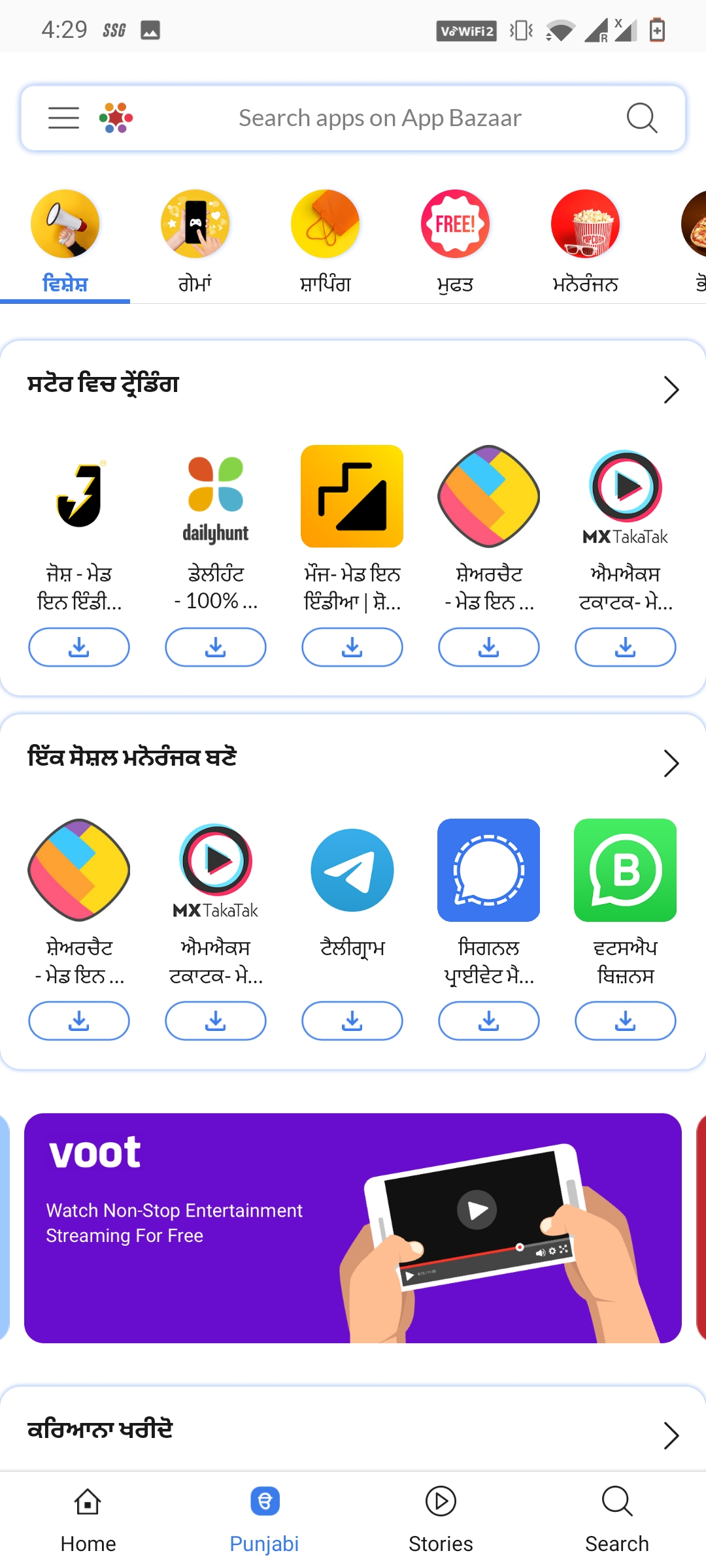This screenshot has height=1568, width=706.
Task: Download Signal Private Messenger
Action: point(488,1021)
